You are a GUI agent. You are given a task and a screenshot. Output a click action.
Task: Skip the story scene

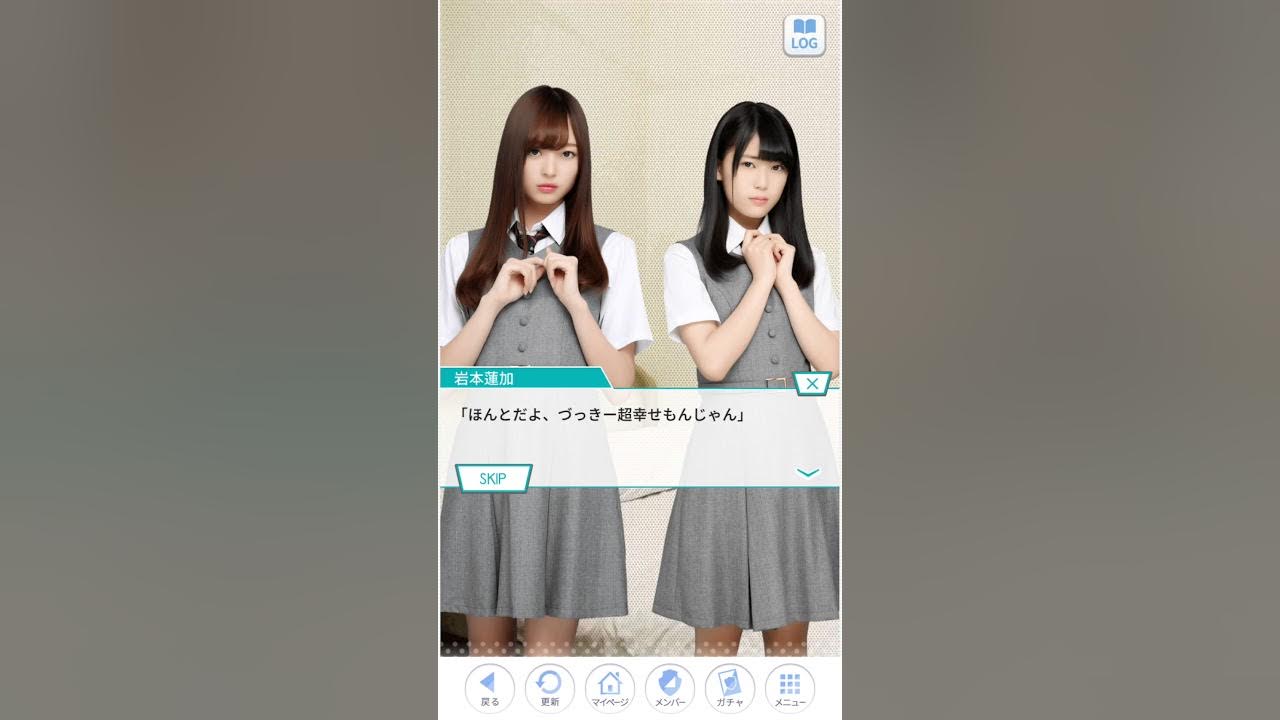point(493,478)
